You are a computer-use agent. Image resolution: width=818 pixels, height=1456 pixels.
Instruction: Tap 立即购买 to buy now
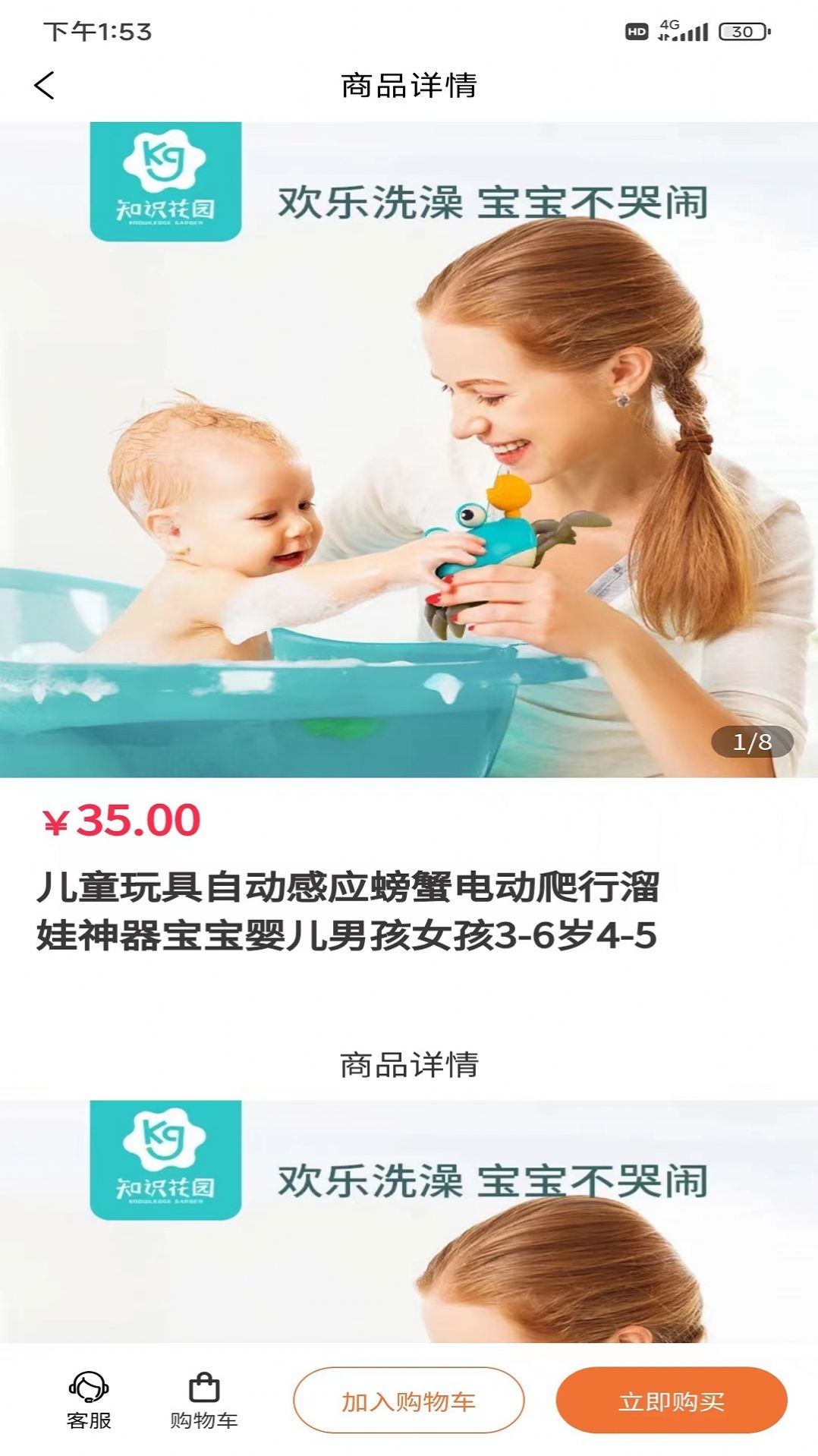coord(671,1401)
